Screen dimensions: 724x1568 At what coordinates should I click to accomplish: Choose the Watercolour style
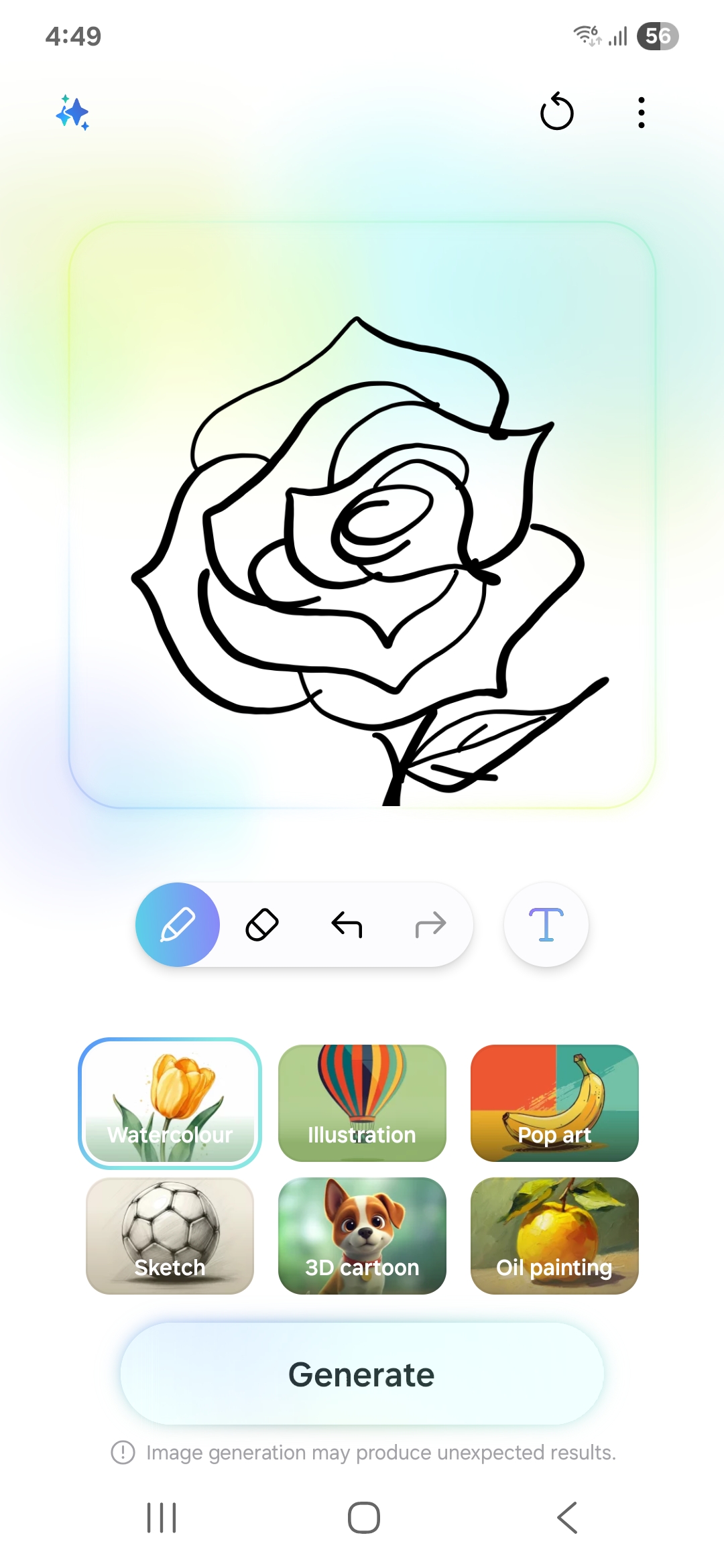click(170, 1103)
